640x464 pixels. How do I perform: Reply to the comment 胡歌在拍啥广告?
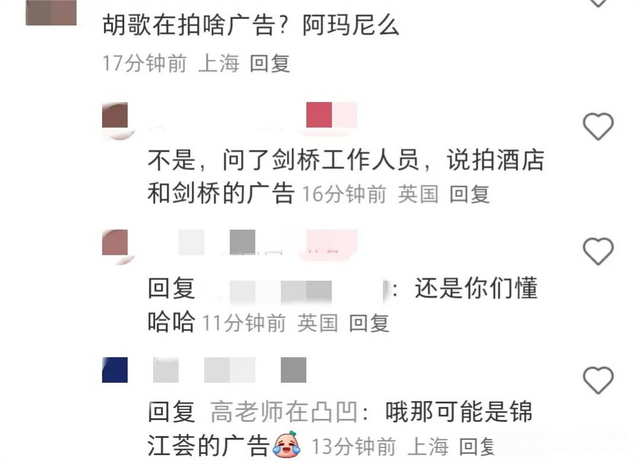(269, 64)
